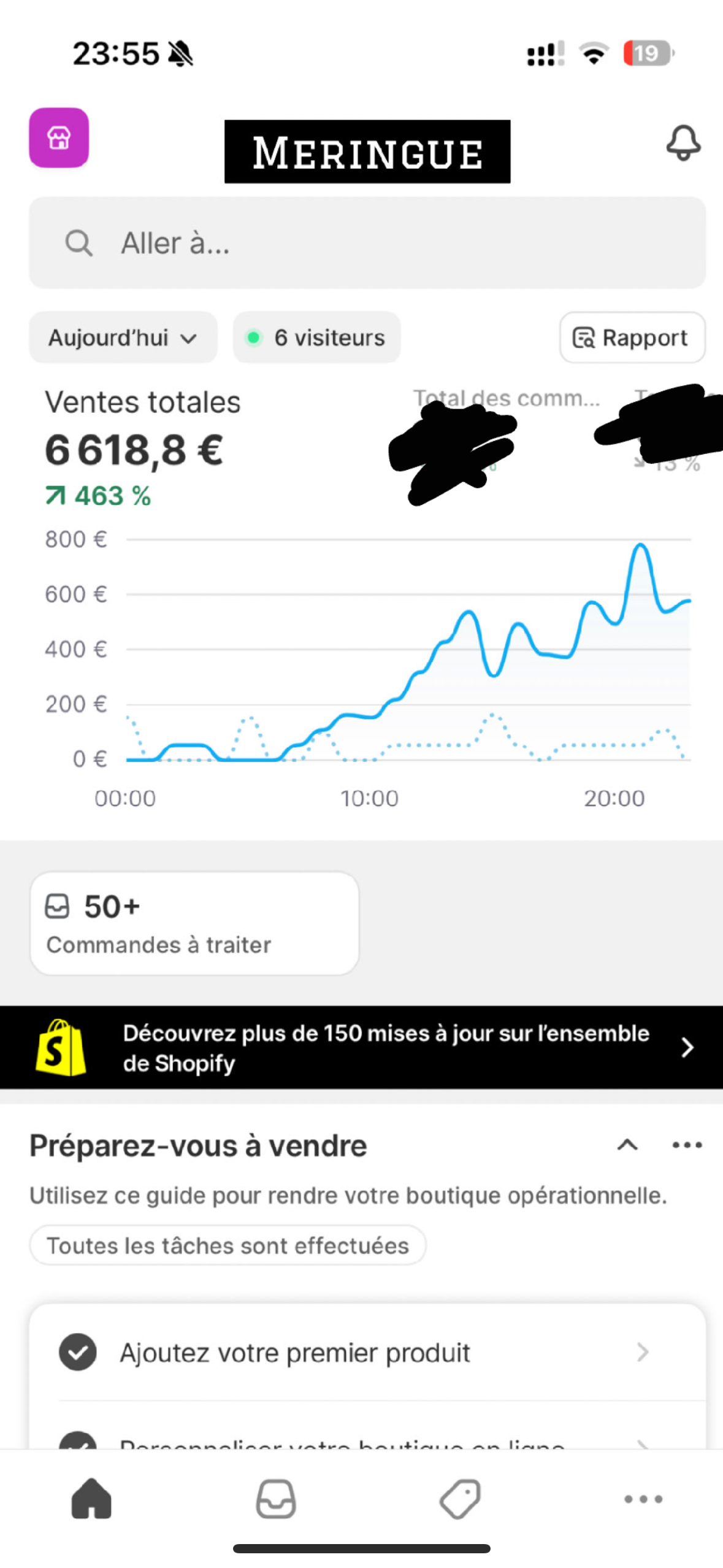This screenshot has width=723, height=1568.
Task: Open the Rapport button
Action: pos(632,337)
